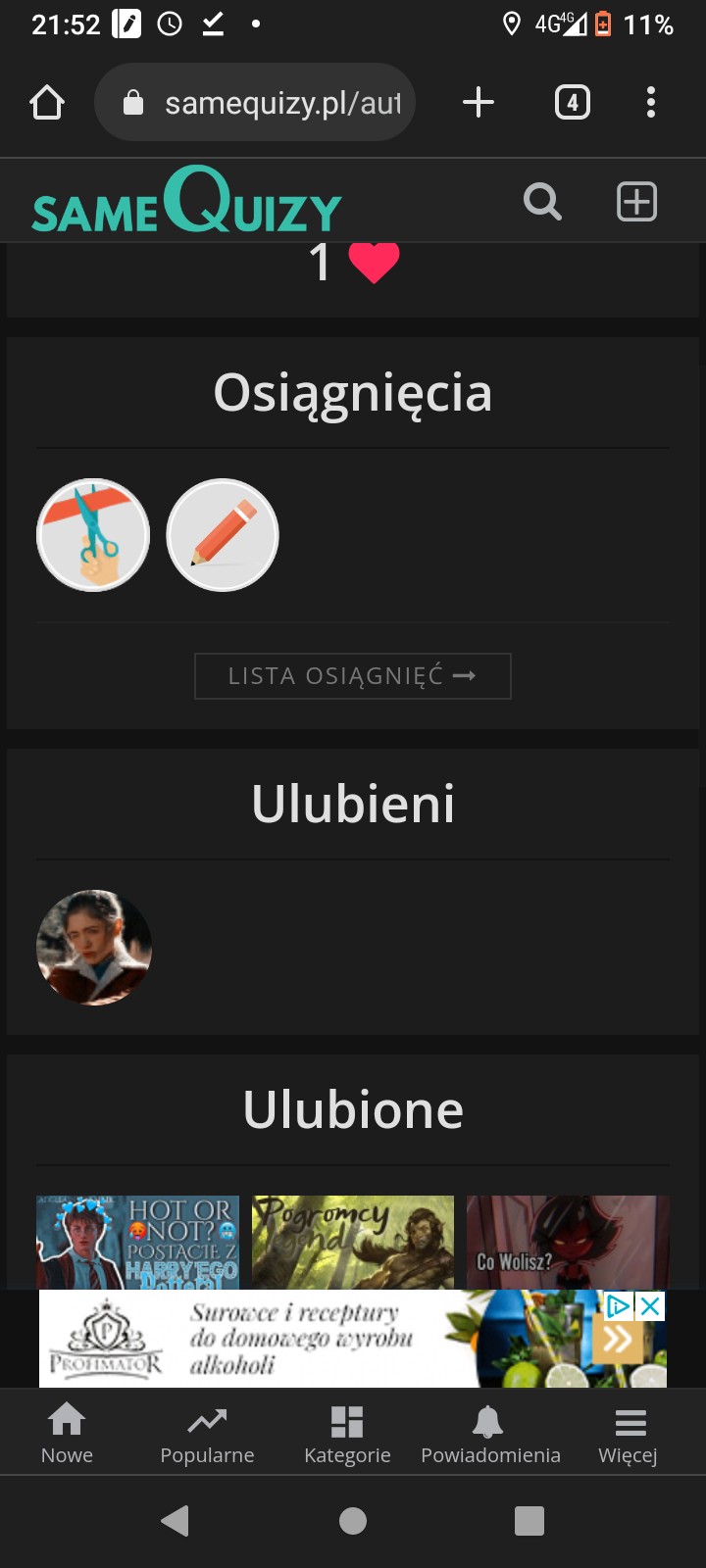Open a new browser tab

click(479, 102)
